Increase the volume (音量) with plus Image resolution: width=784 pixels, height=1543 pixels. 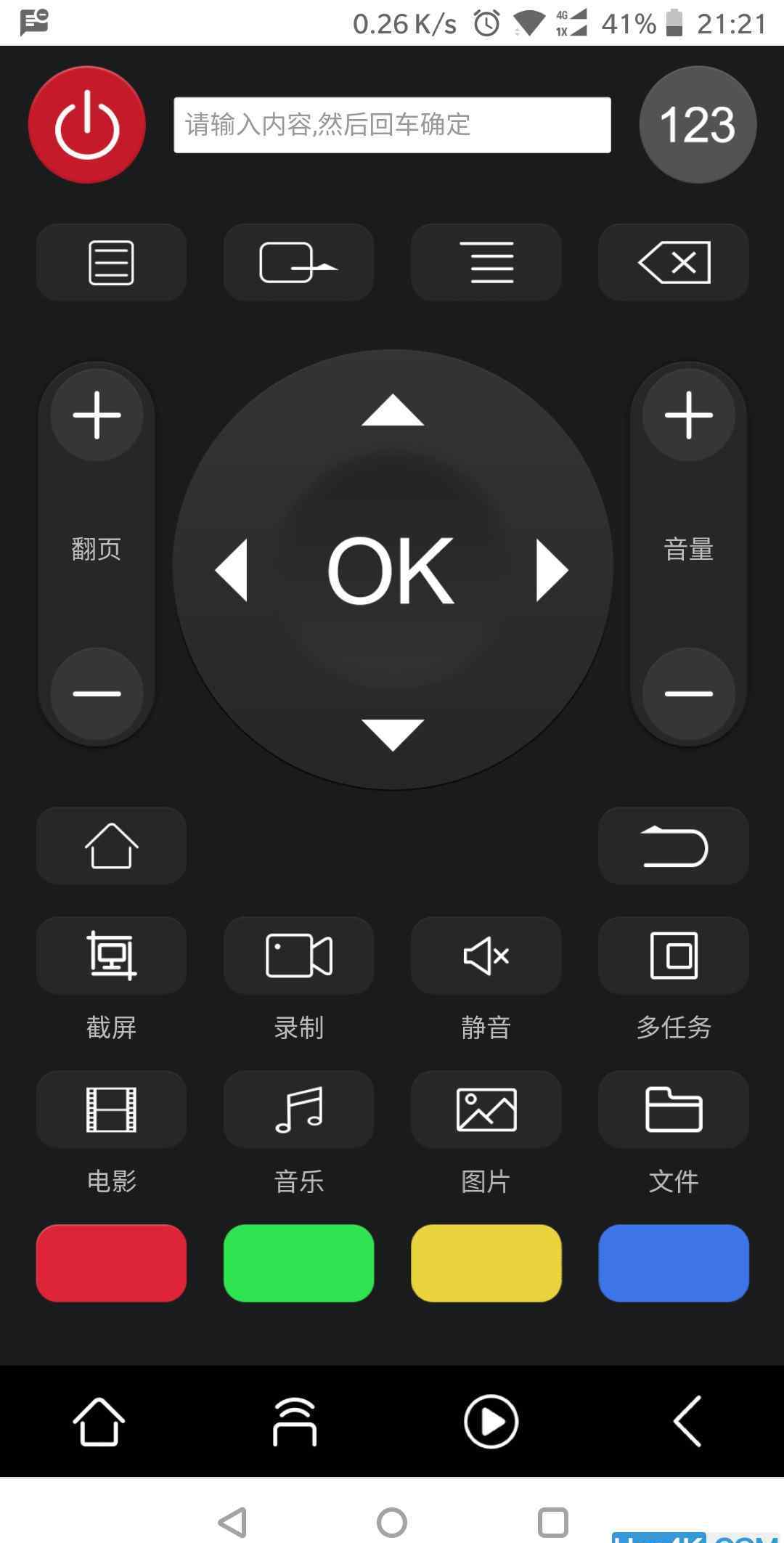pos(688,415)
